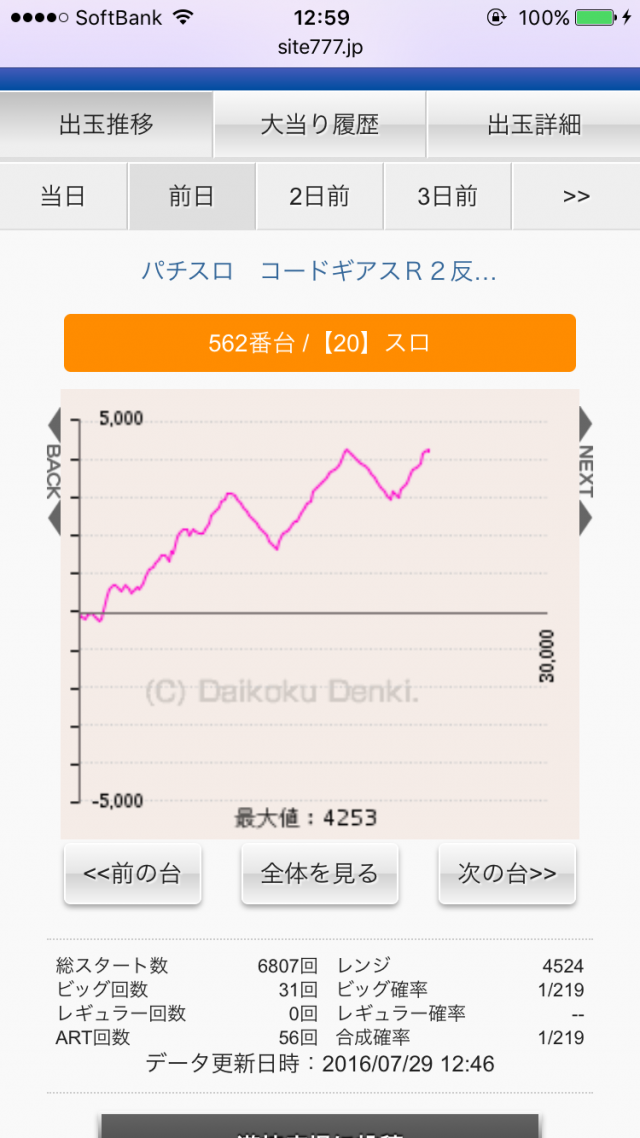Show data from 2日前

[319, 196]
